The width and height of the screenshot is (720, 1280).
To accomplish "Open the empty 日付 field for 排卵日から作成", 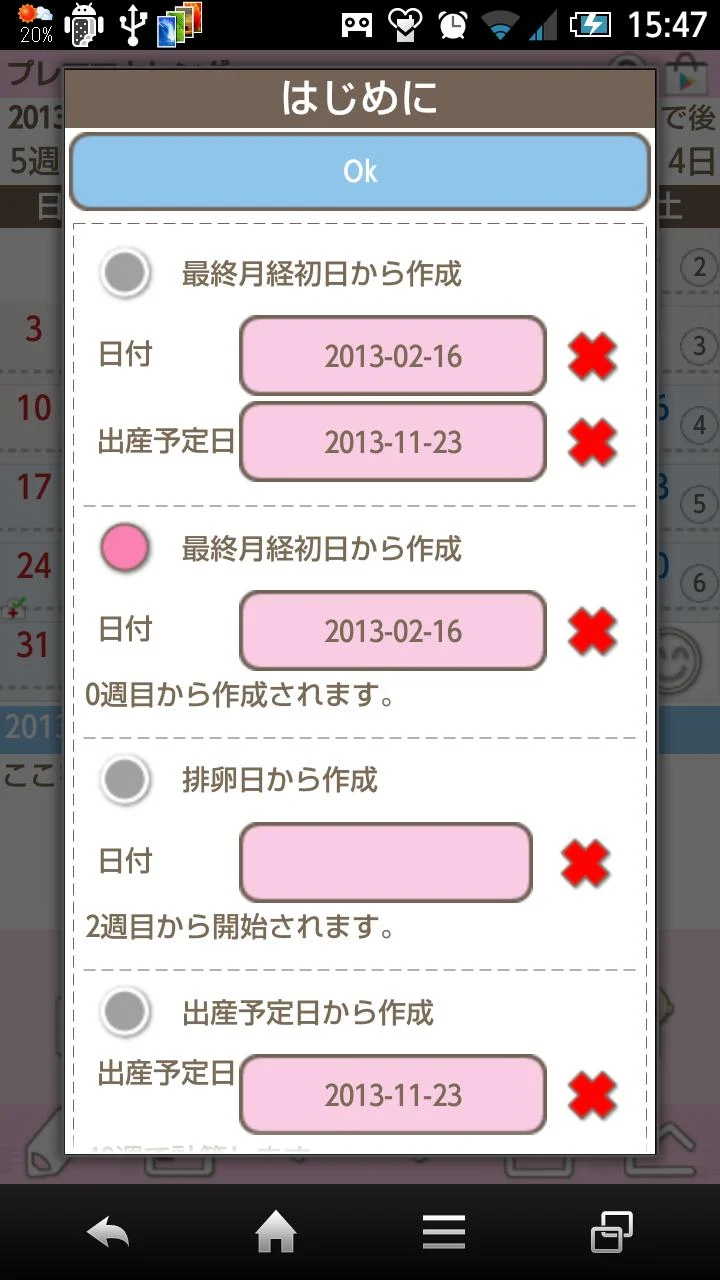I will click(x=386, y=862).
